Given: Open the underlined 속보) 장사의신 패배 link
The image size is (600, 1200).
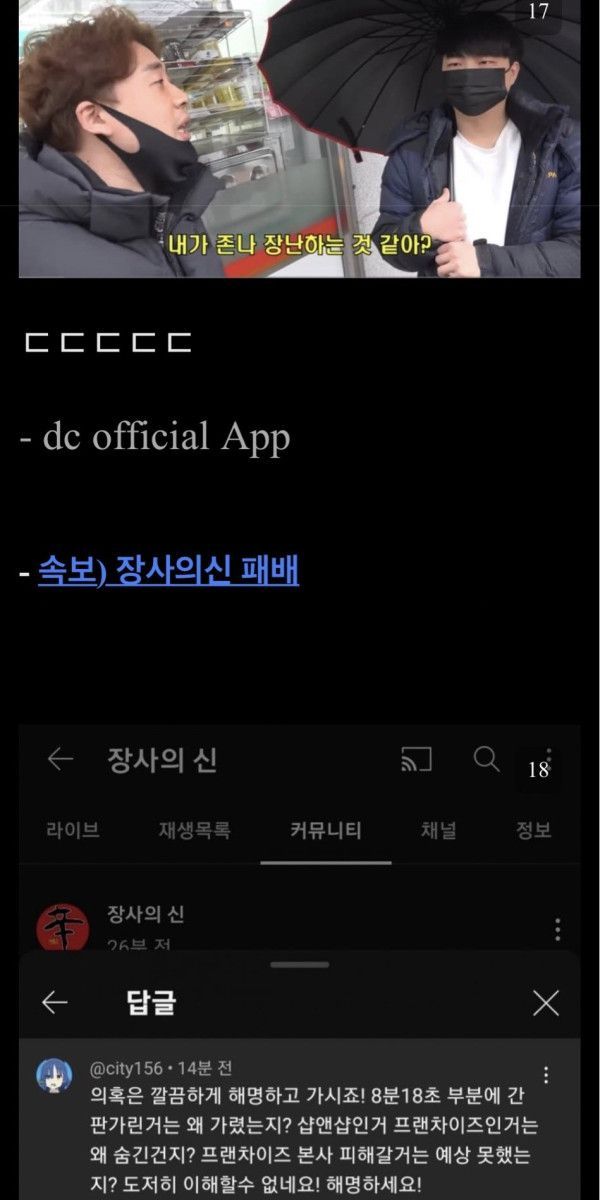Looking at the screenshot, I should (x=168, y=571).
